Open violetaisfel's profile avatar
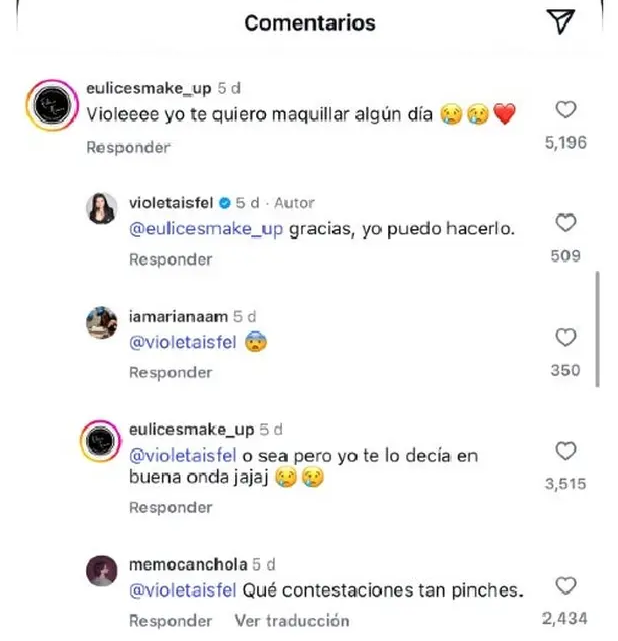618x641 pixels. [x=102, y=208]
